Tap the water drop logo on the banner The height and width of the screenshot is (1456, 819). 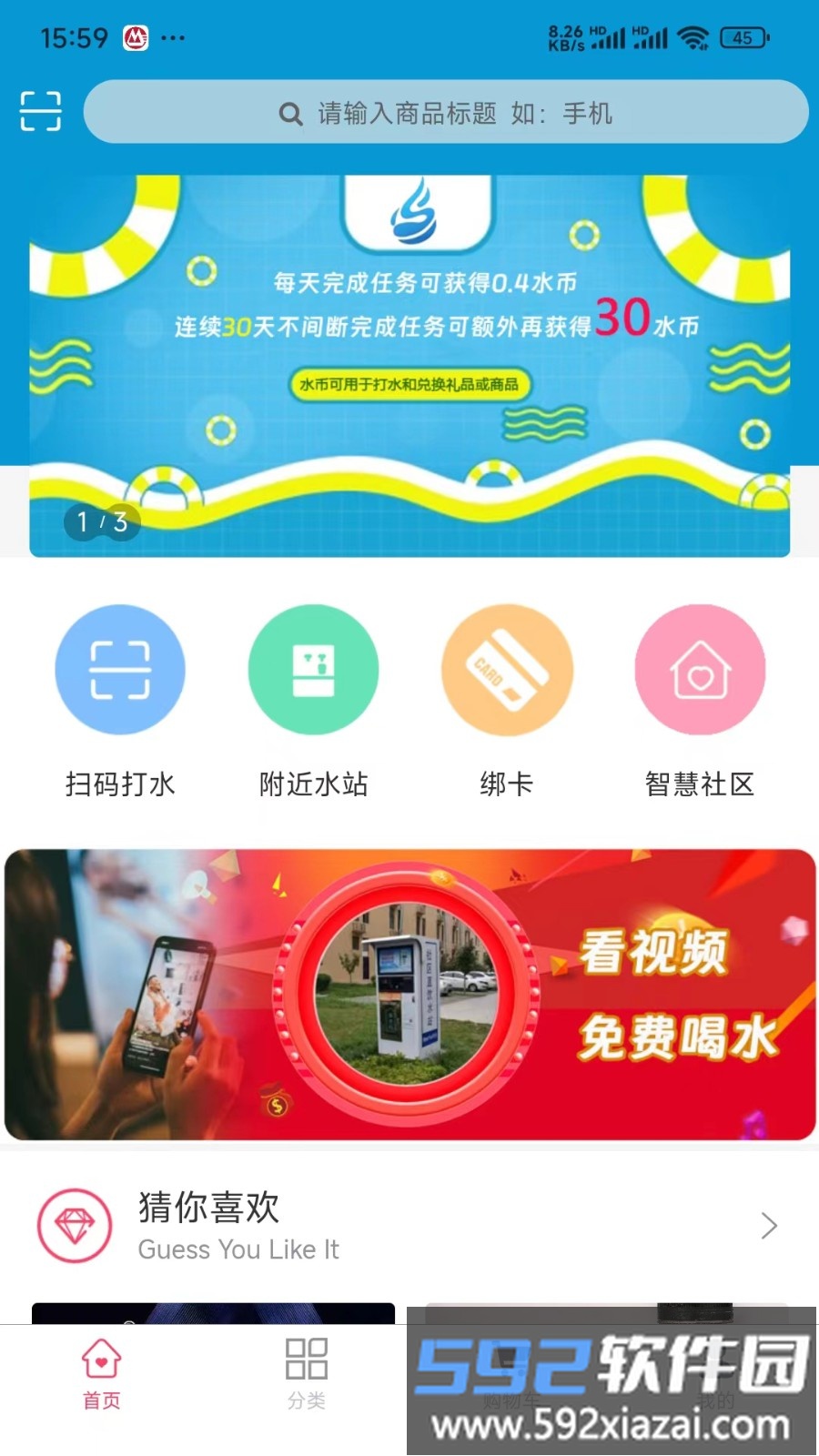point(416,216)
